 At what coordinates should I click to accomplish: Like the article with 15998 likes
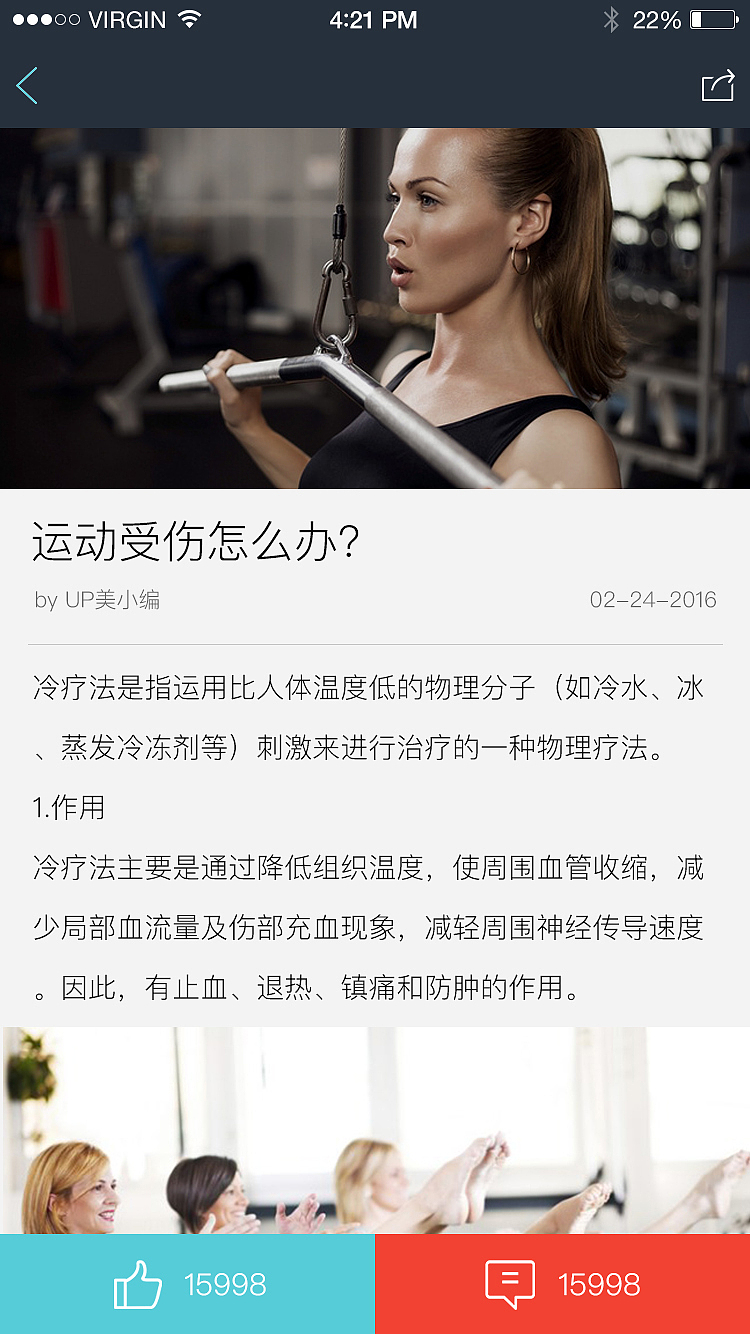click(x=188, y=1284)
